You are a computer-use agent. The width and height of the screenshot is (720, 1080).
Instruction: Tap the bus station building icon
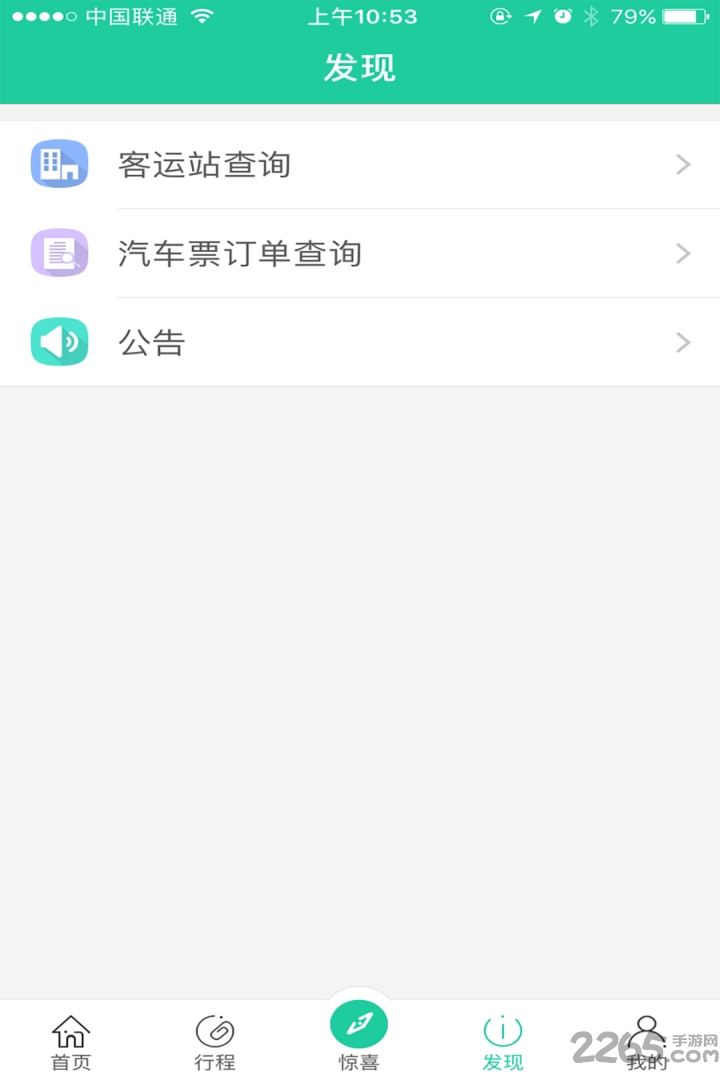click(59, 164)
